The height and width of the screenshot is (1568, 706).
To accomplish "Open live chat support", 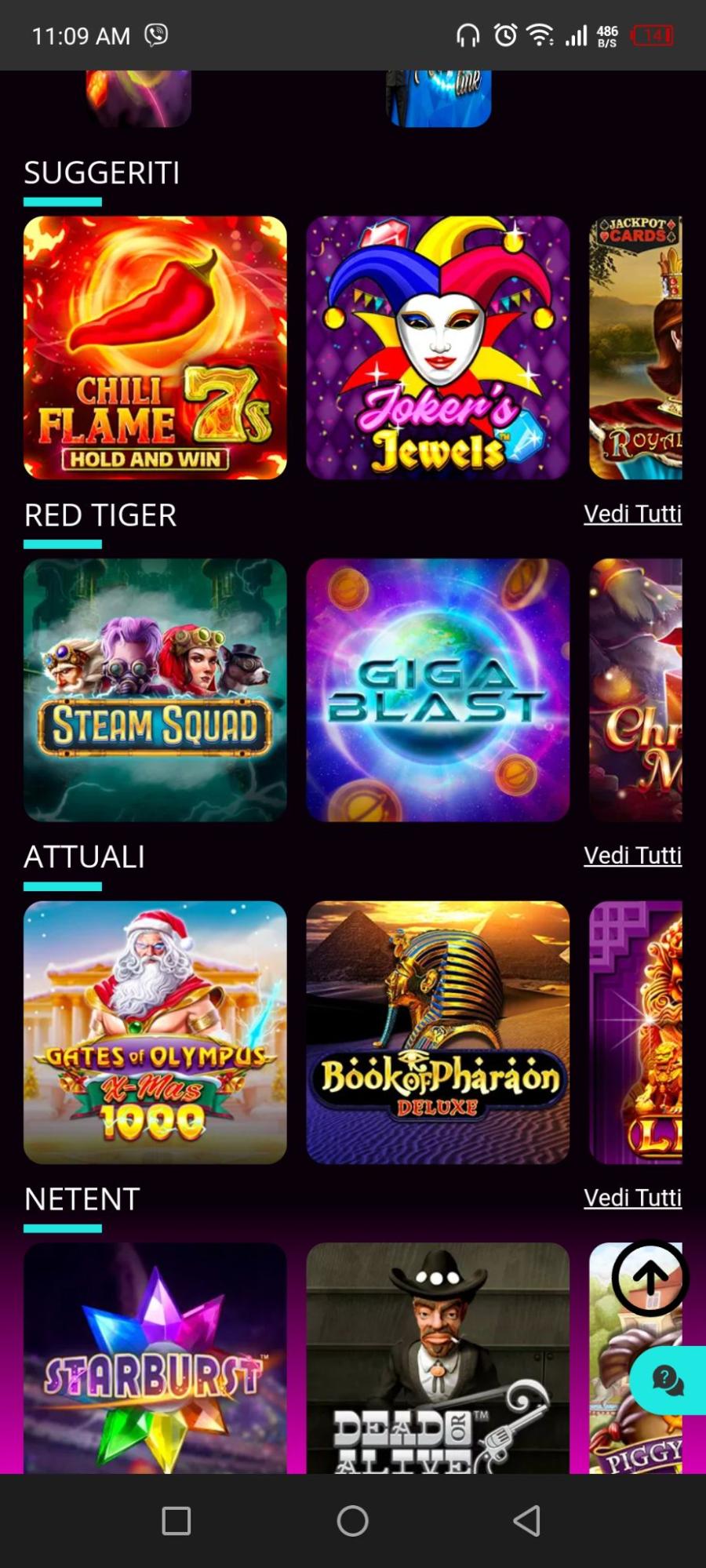I will 668,1380.
